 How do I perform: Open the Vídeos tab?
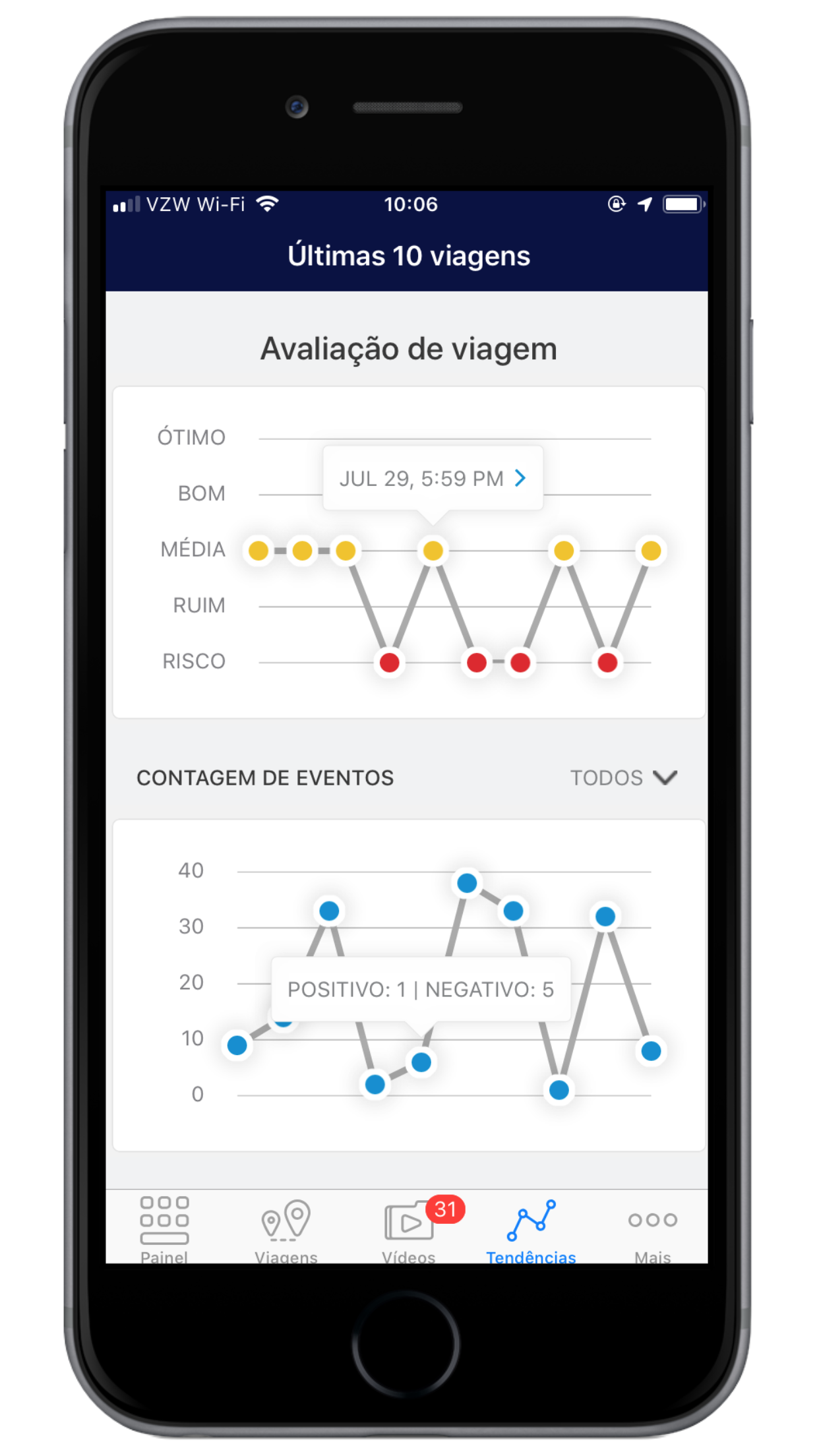coord(409,1229)
